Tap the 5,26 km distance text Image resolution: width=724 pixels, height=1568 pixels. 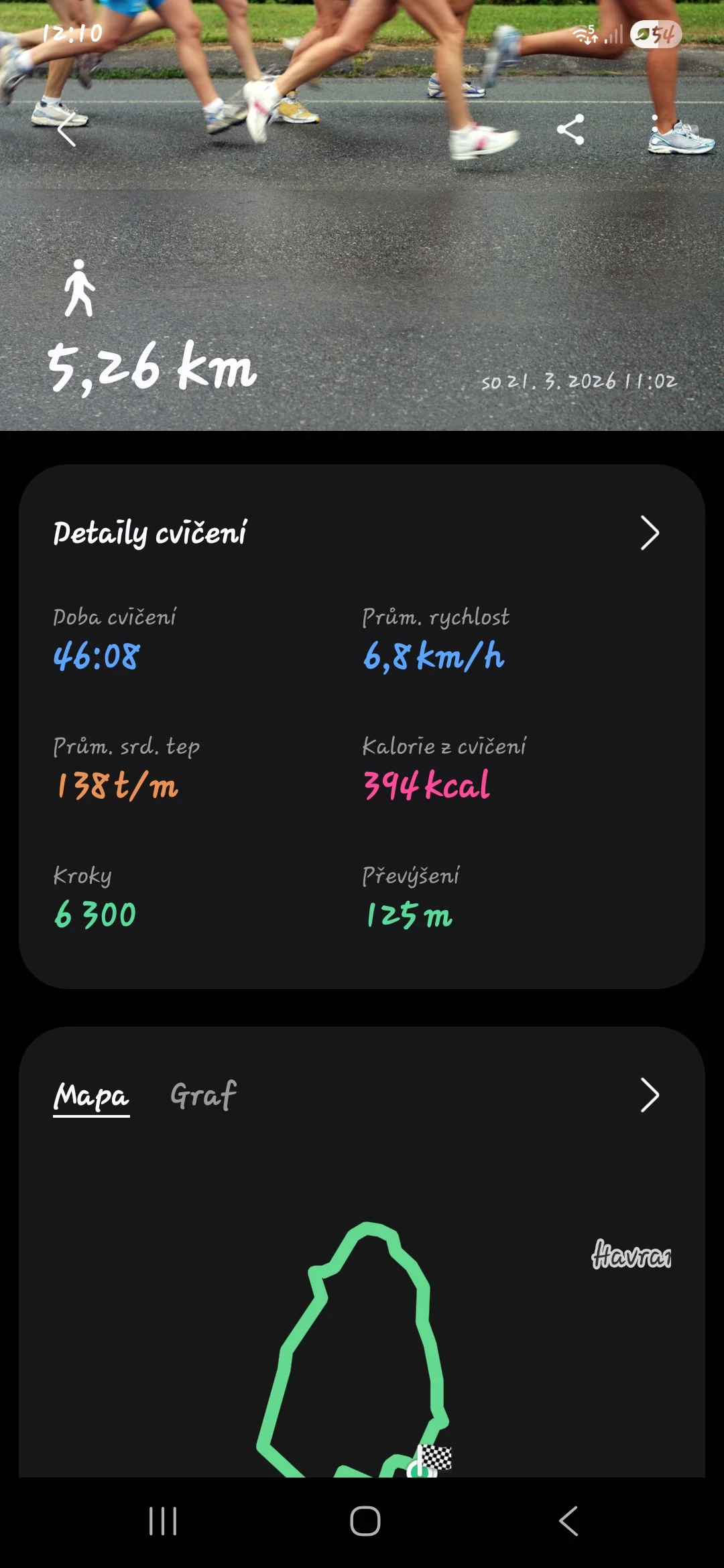151,367
